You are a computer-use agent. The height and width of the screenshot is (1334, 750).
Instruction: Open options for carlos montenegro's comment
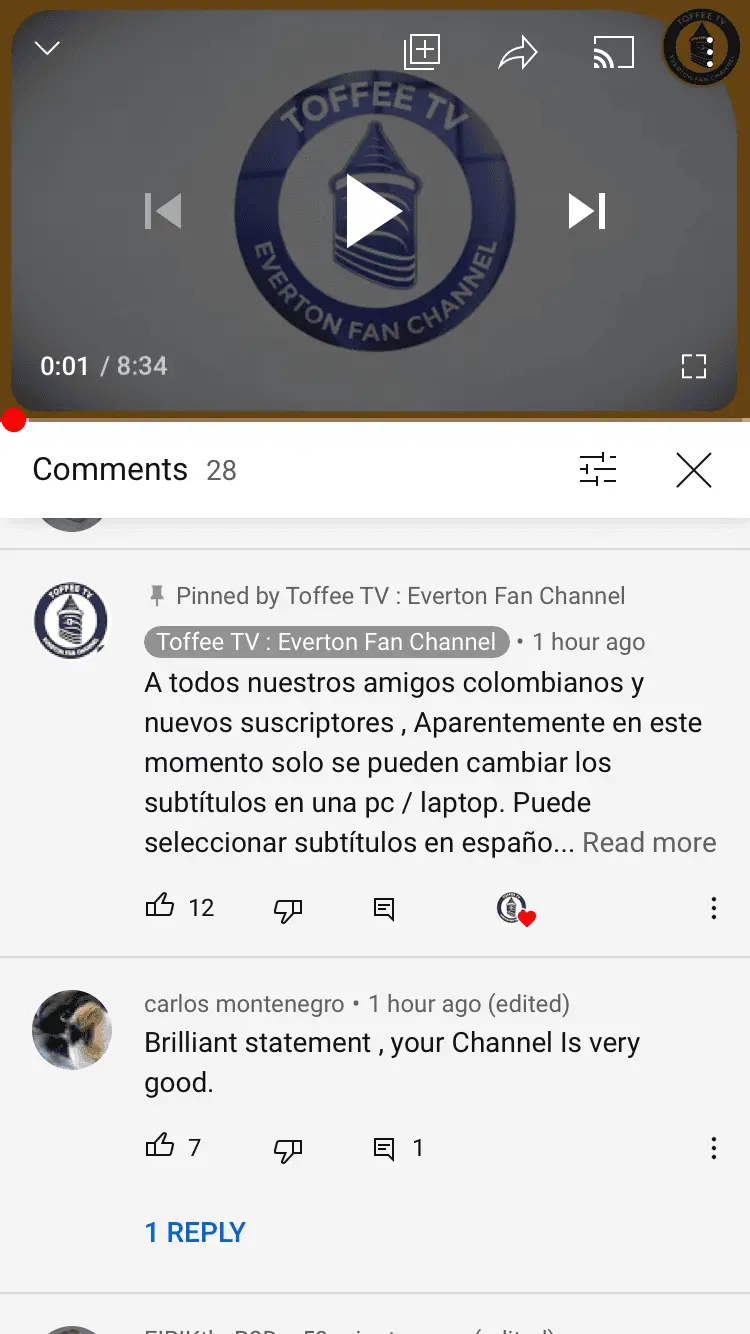click(713, 1148)
